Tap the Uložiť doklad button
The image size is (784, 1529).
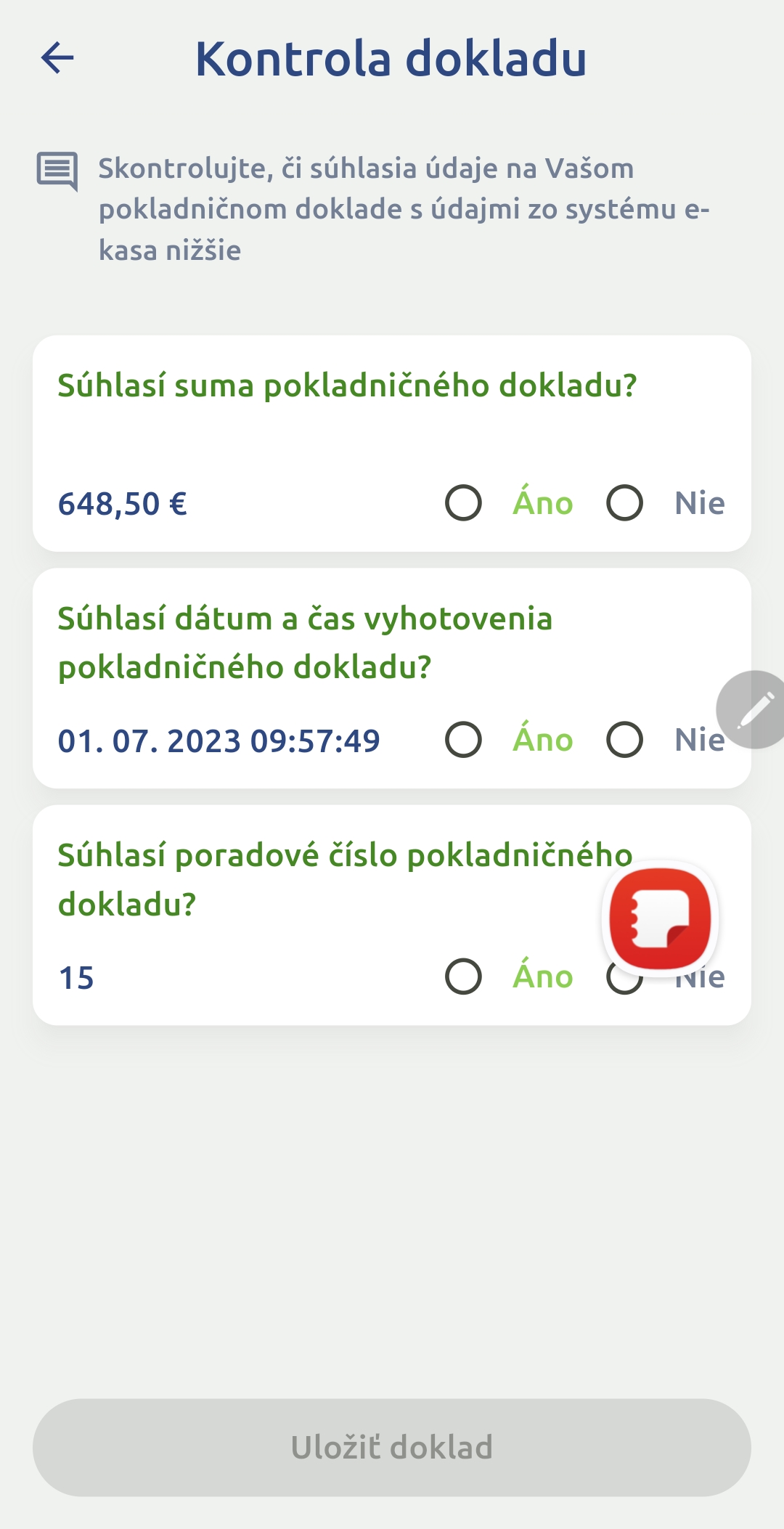click(x=392, y=1447)
